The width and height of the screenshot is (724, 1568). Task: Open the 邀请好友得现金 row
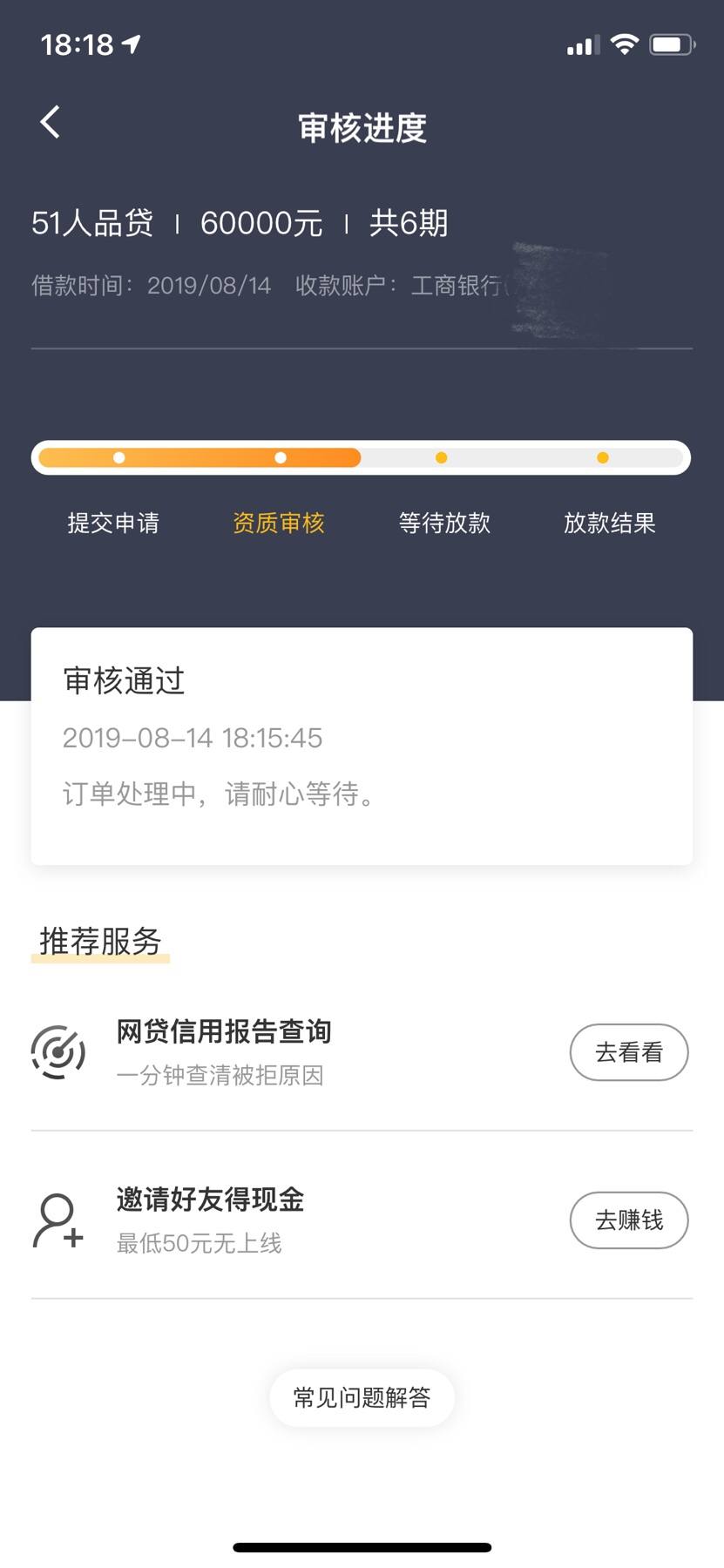pos(362,1220)
